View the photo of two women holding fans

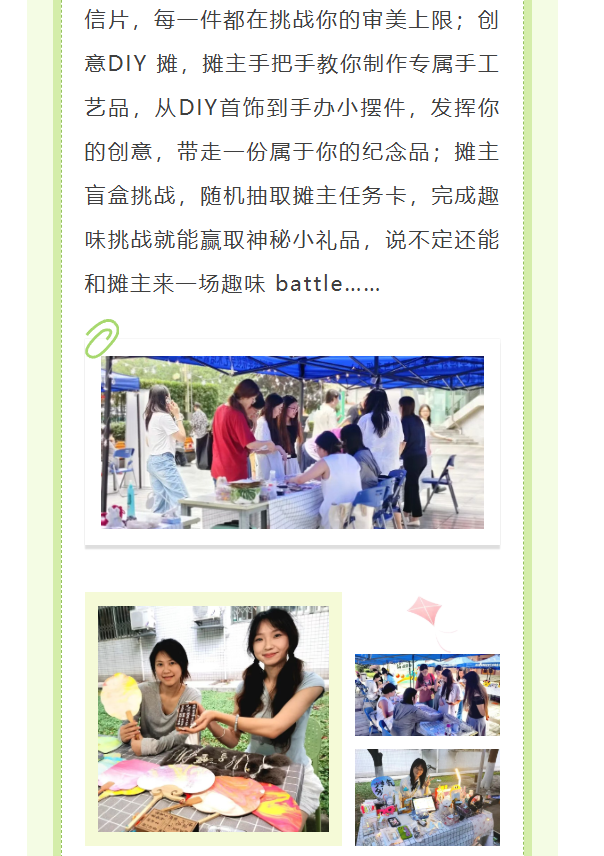[213, 718]
